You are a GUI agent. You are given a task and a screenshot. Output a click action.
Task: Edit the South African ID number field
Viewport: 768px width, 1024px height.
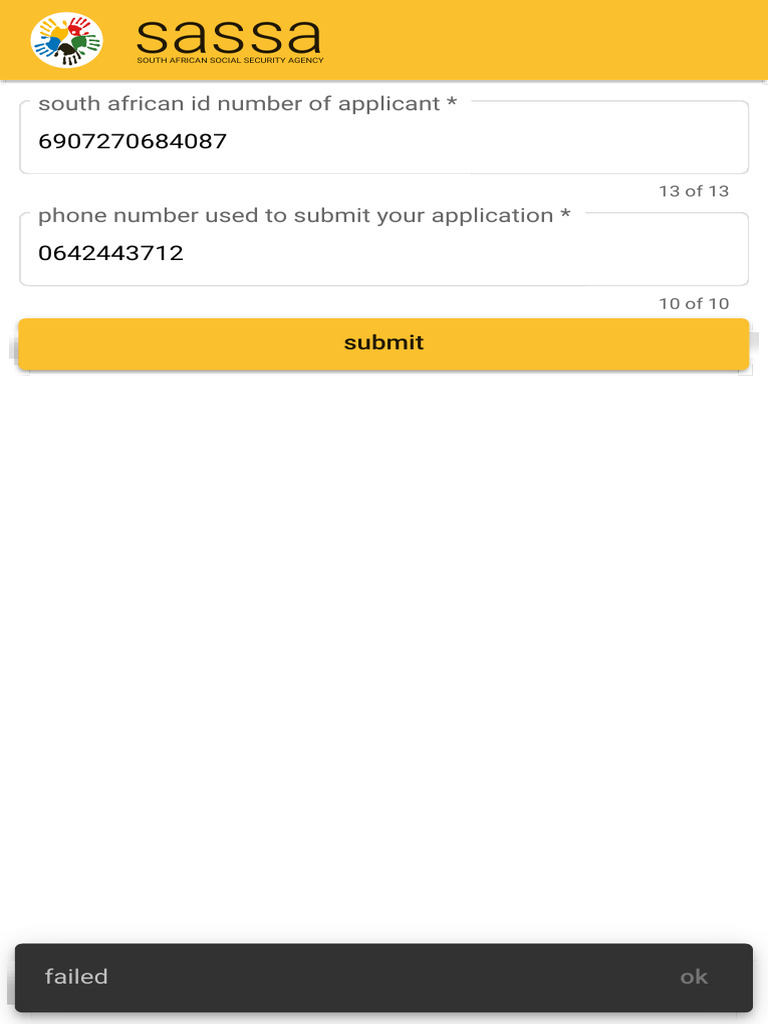tap(383, 141)
